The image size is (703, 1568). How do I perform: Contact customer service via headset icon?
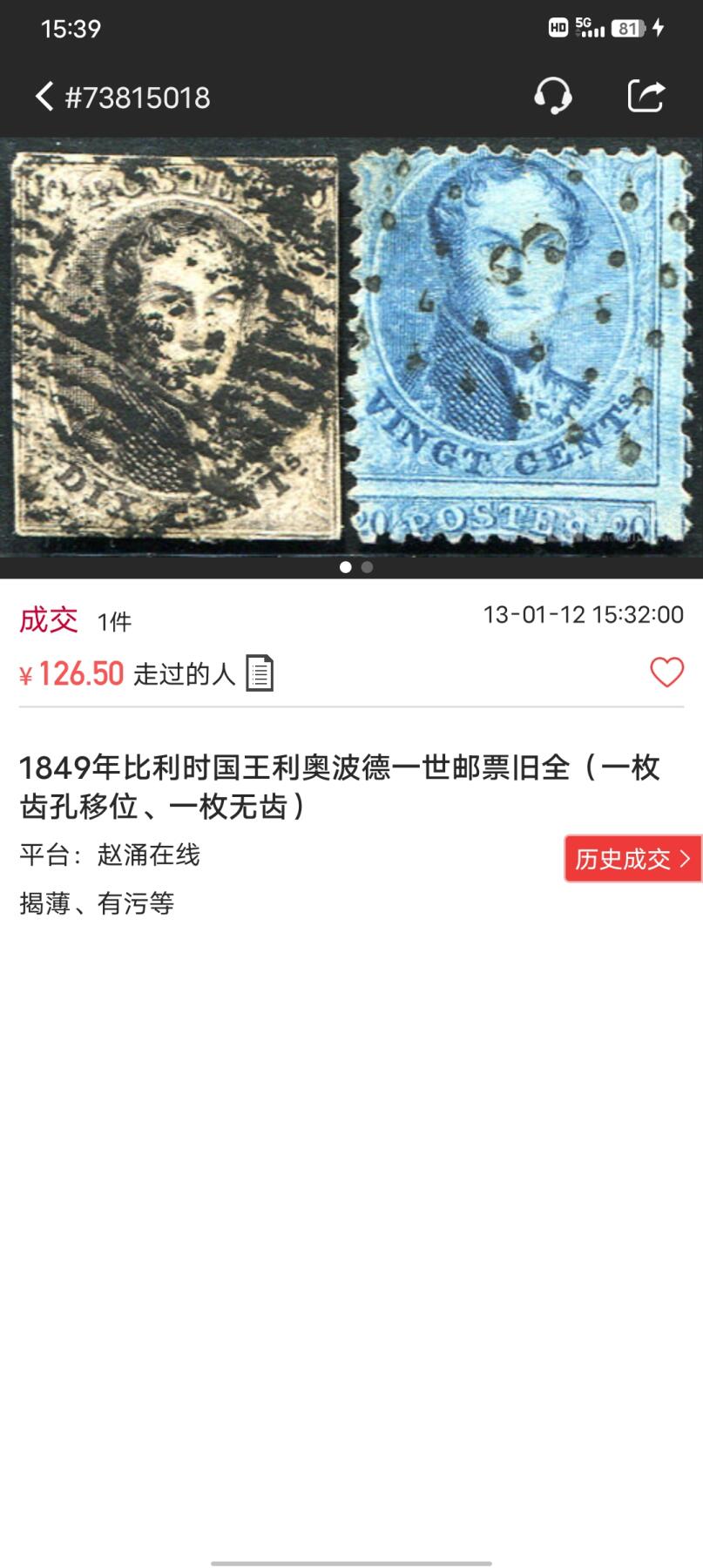552,96
